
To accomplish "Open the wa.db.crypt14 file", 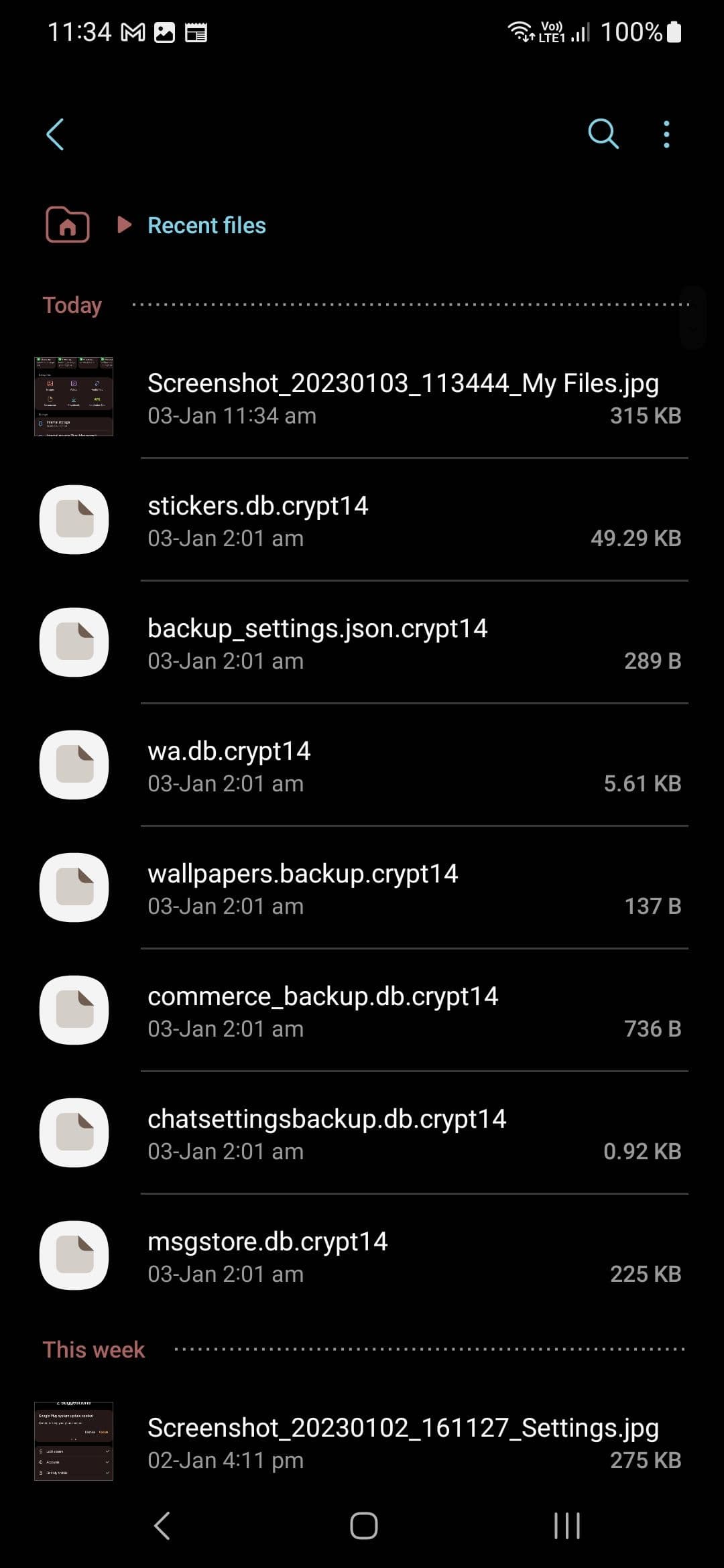I will coord(402,765).
